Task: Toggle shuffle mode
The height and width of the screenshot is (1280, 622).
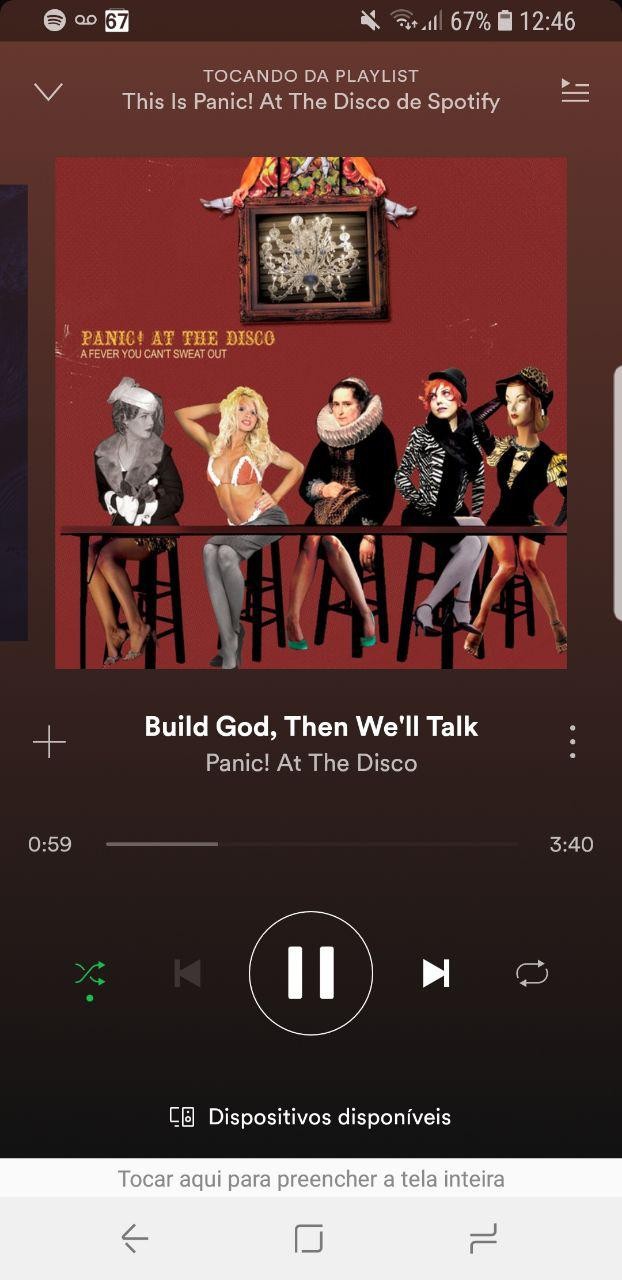Action: [90, 973]
